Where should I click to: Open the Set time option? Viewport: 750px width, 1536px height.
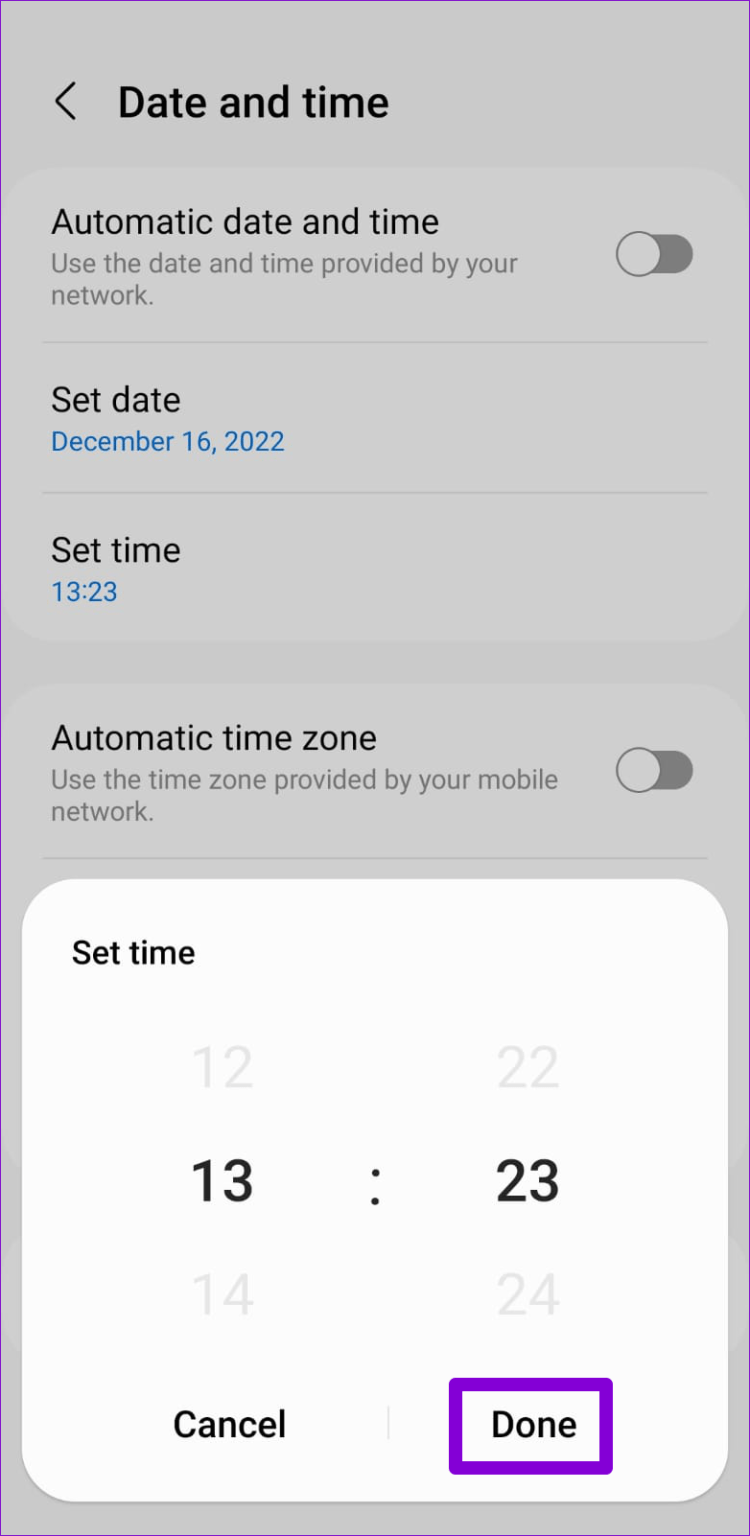click(x=116, y=549)
